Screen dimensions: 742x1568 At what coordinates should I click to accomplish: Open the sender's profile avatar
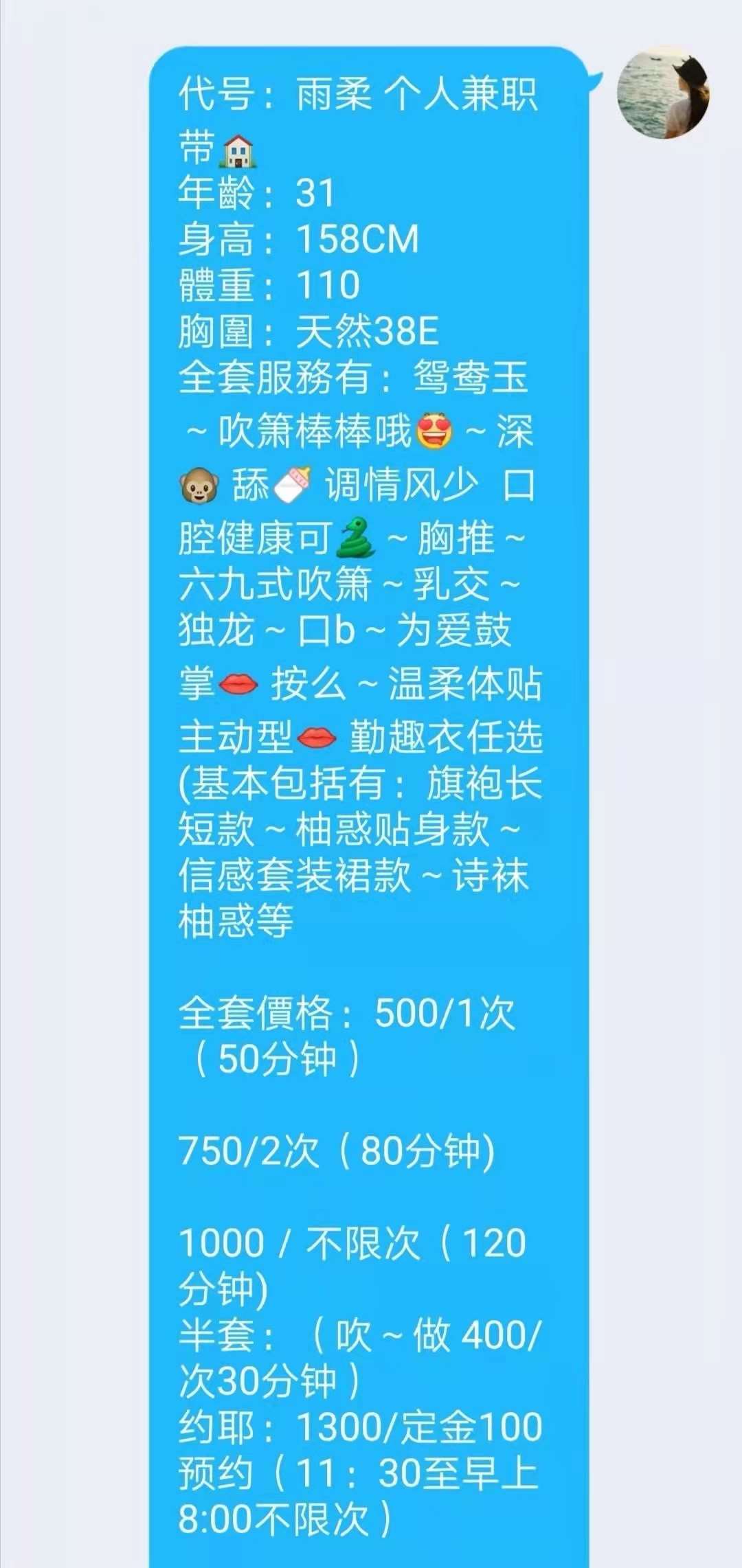(x=662, y=93)
